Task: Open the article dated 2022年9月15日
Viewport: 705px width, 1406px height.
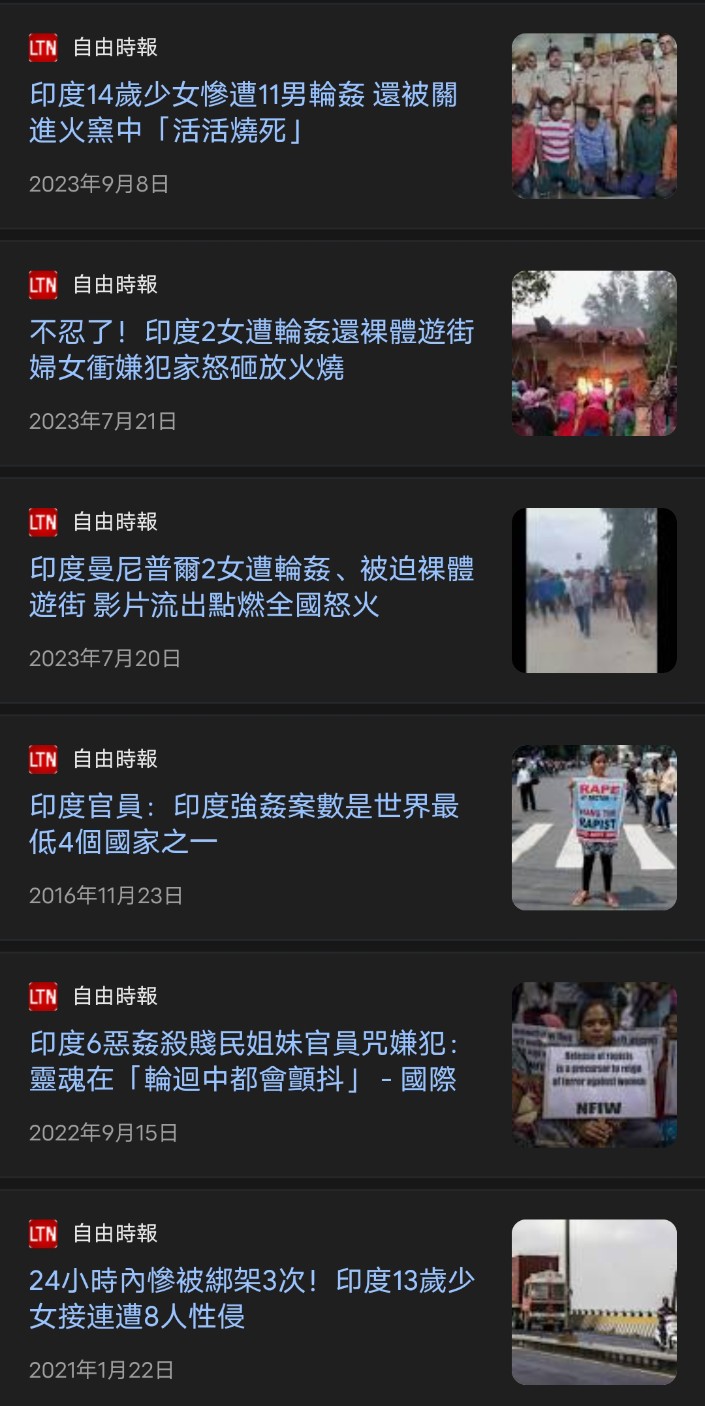Action: pyautogui.click(x=243, y=1061)
